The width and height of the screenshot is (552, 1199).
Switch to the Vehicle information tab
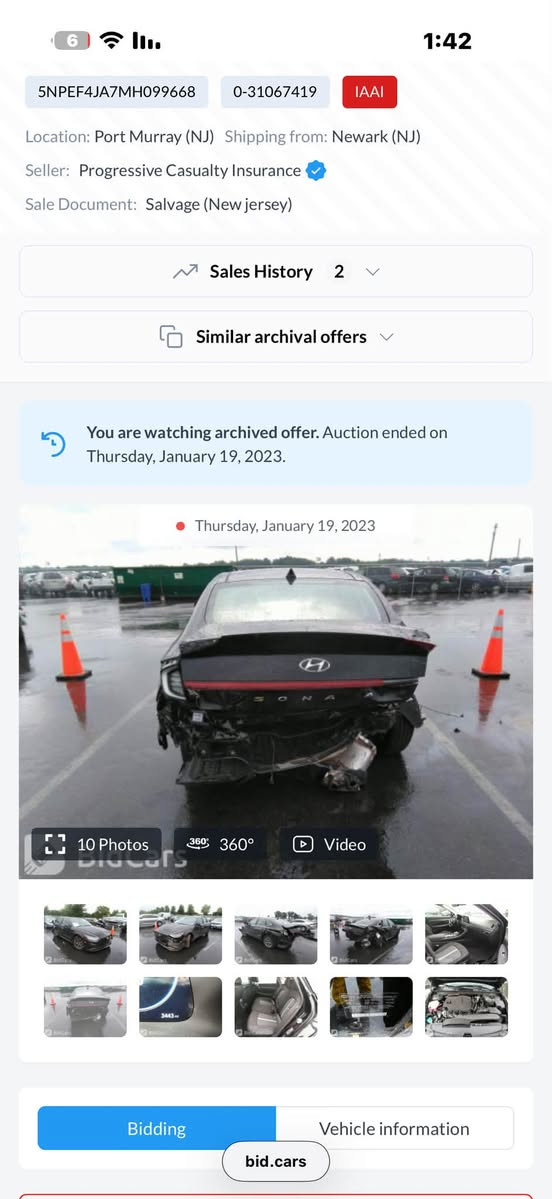(395, 1129)
